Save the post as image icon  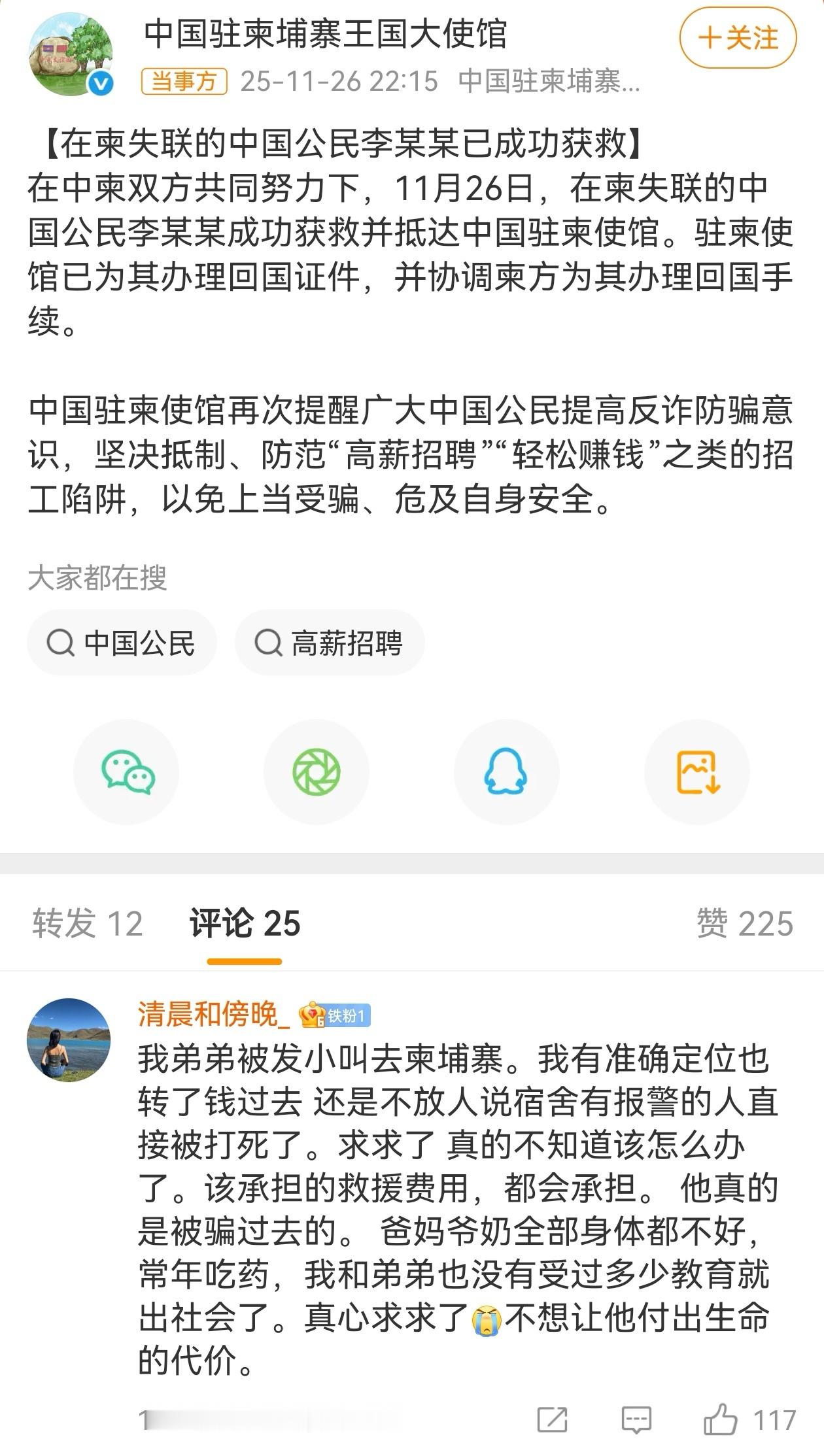697,772
